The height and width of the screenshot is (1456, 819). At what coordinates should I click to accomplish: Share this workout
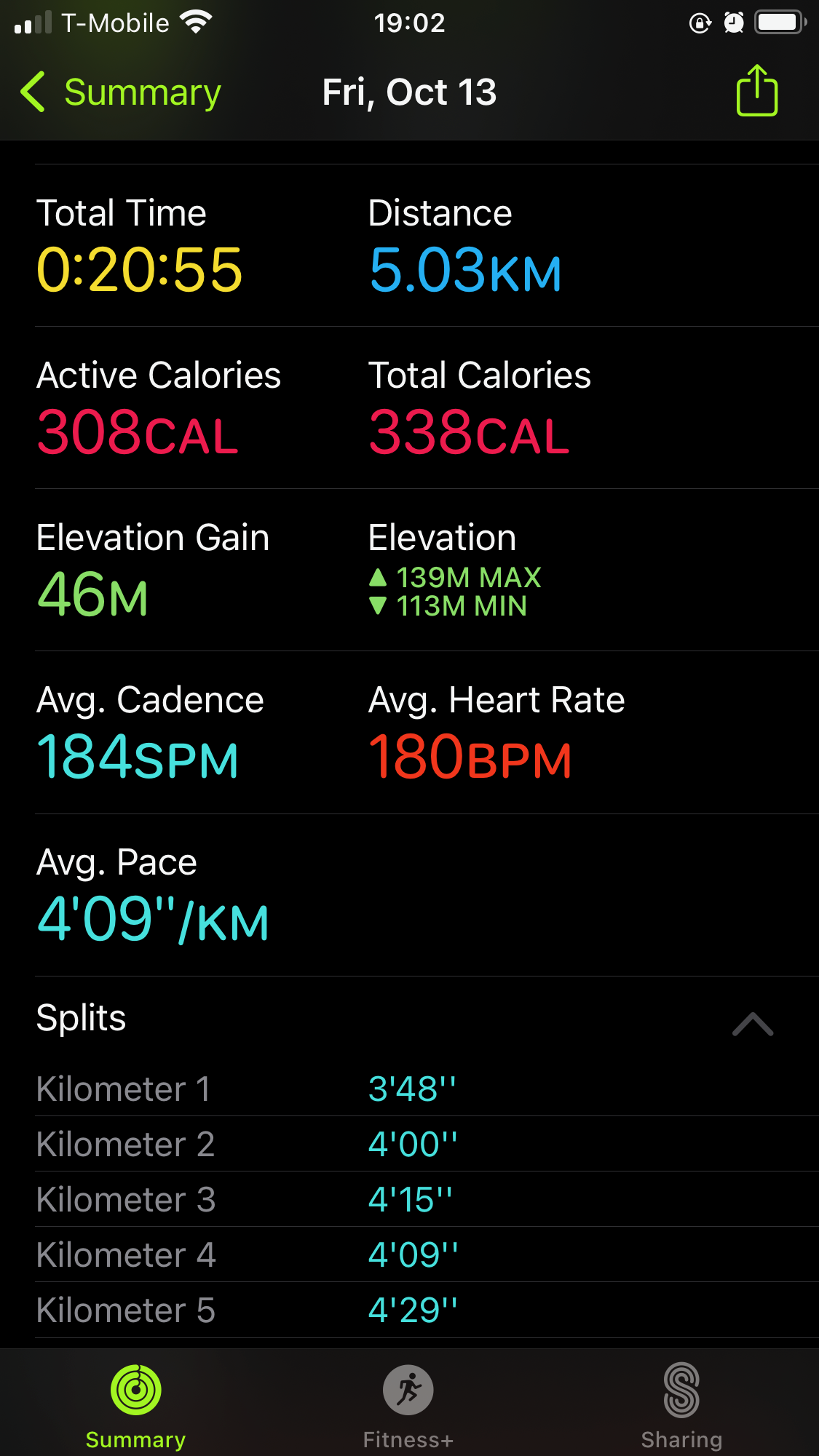pyautogui.click(x=757, y=90)
